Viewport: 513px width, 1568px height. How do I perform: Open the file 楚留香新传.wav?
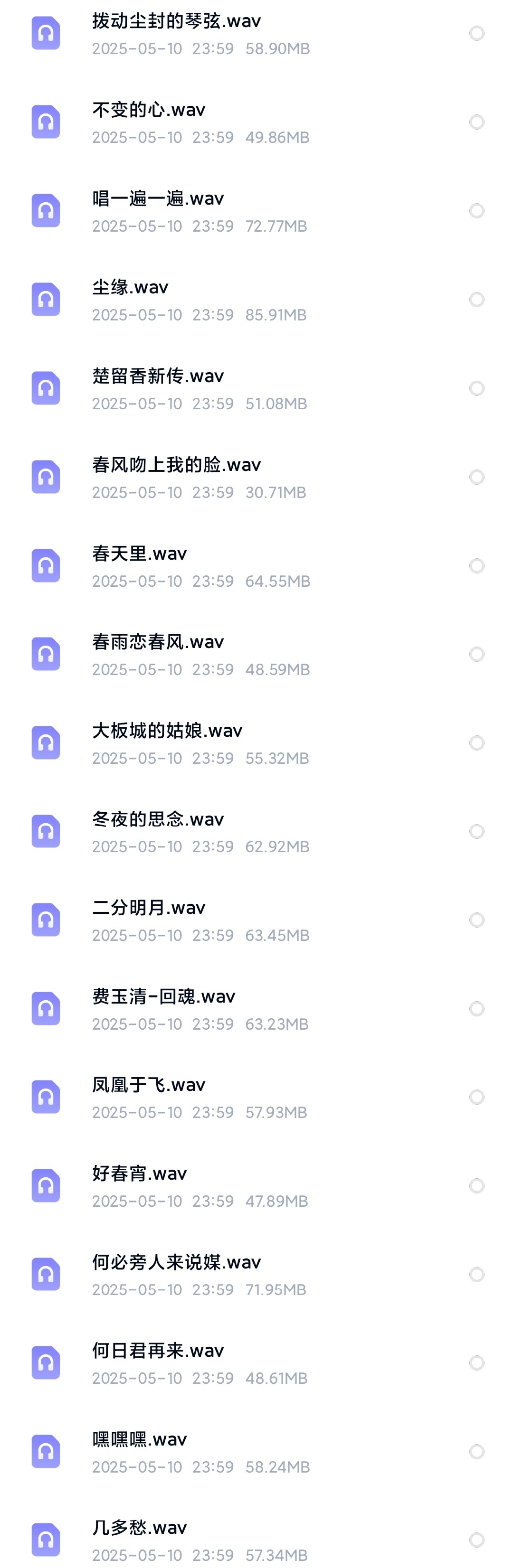pos(158,377)
